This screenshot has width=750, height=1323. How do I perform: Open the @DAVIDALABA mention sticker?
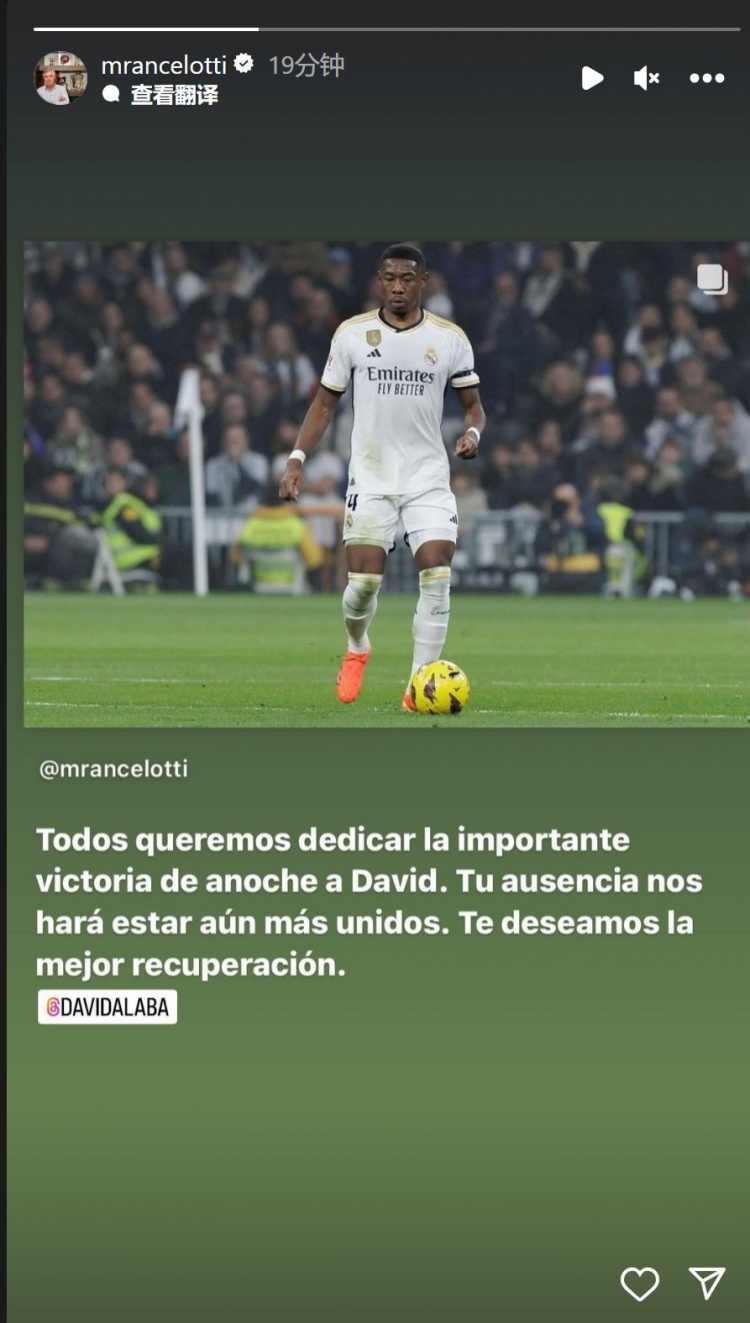coord(108,1007)
